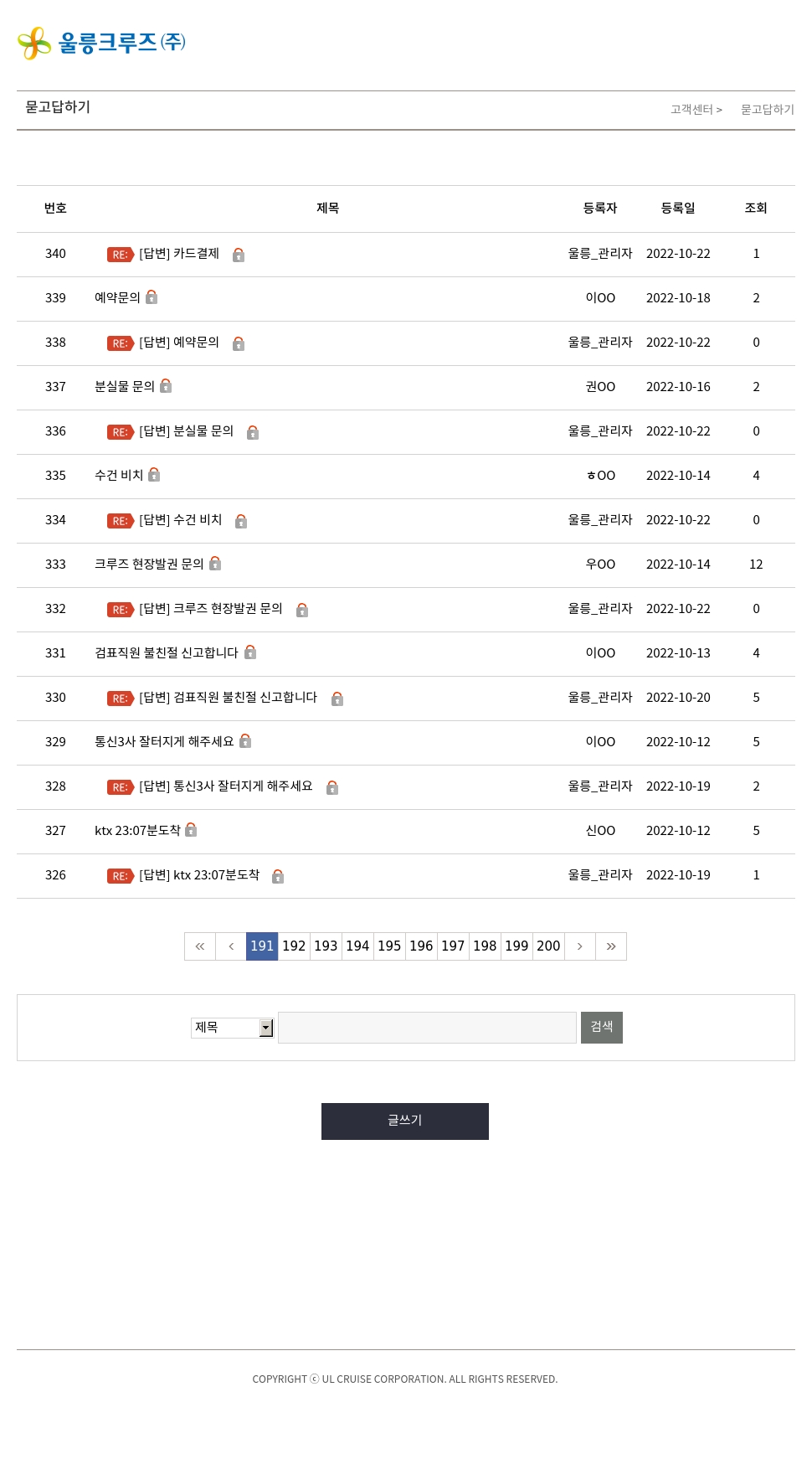Go to page 192
Viewport: 812px width, 1459px height.
click(x=294, y=946)
